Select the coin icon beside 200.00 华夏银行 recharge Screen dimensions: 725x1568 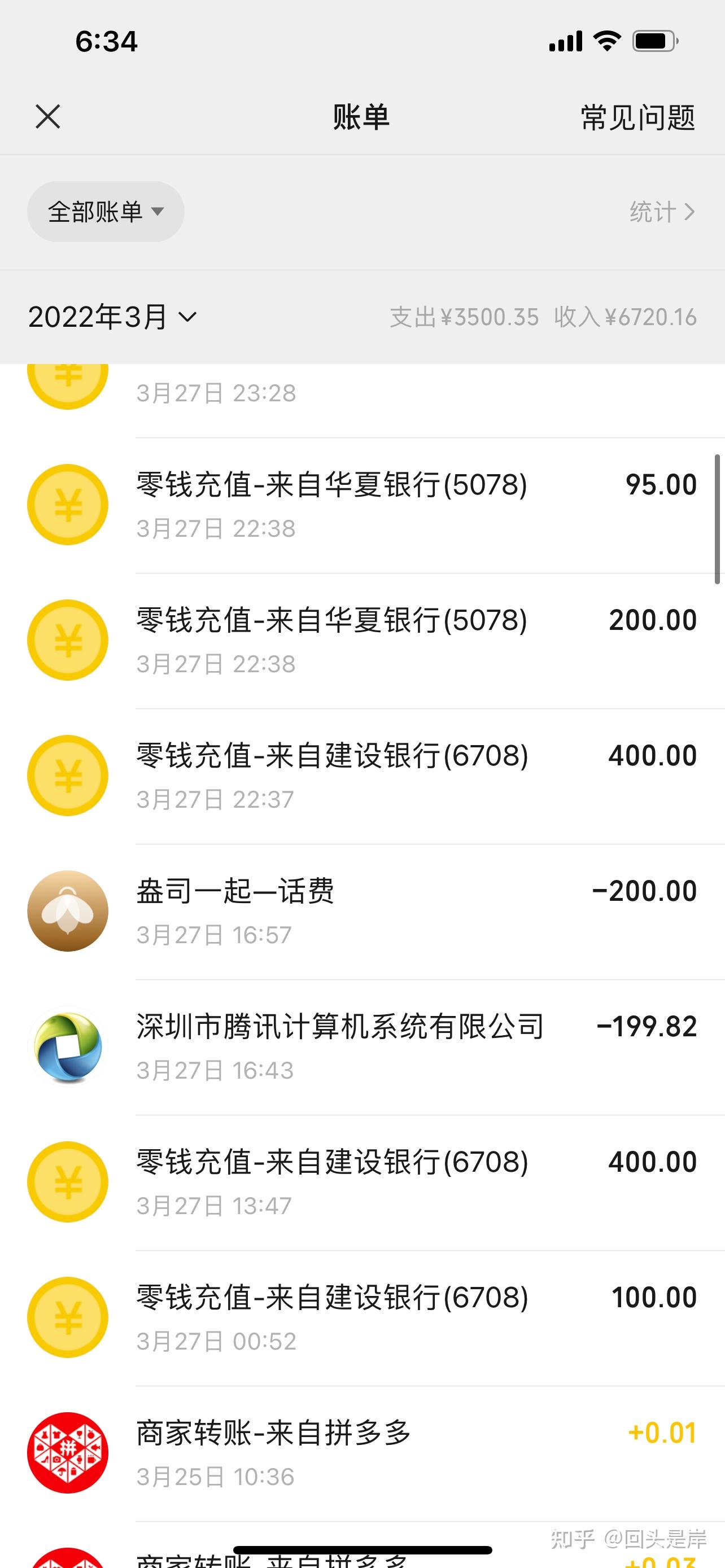tap(67, 640)
